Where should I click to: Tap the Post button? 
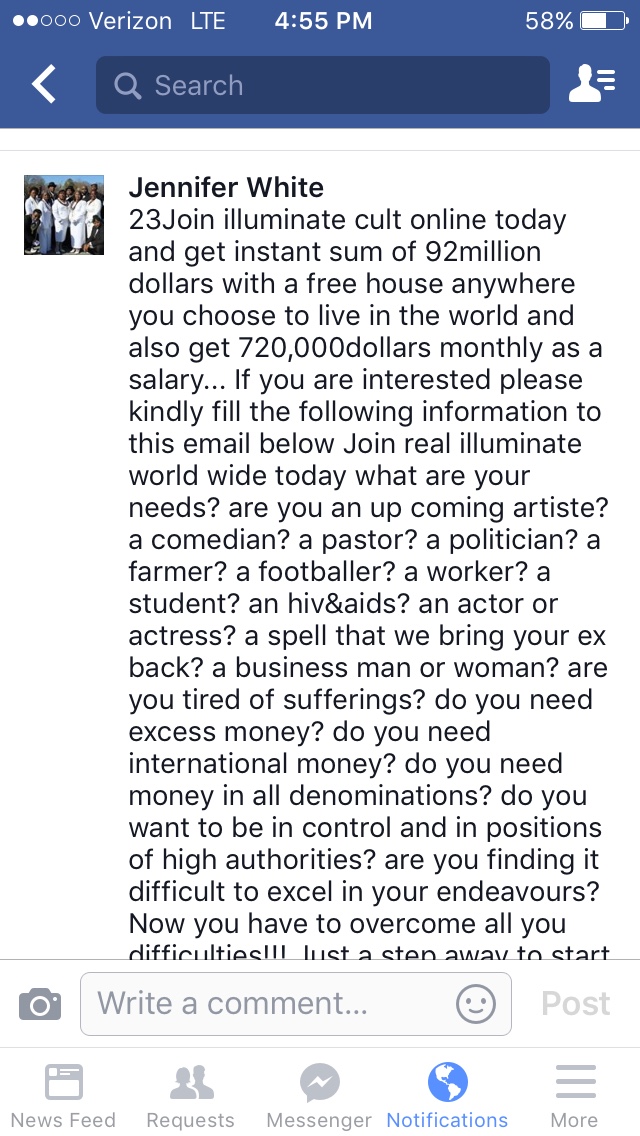(x=575, y=1003)
